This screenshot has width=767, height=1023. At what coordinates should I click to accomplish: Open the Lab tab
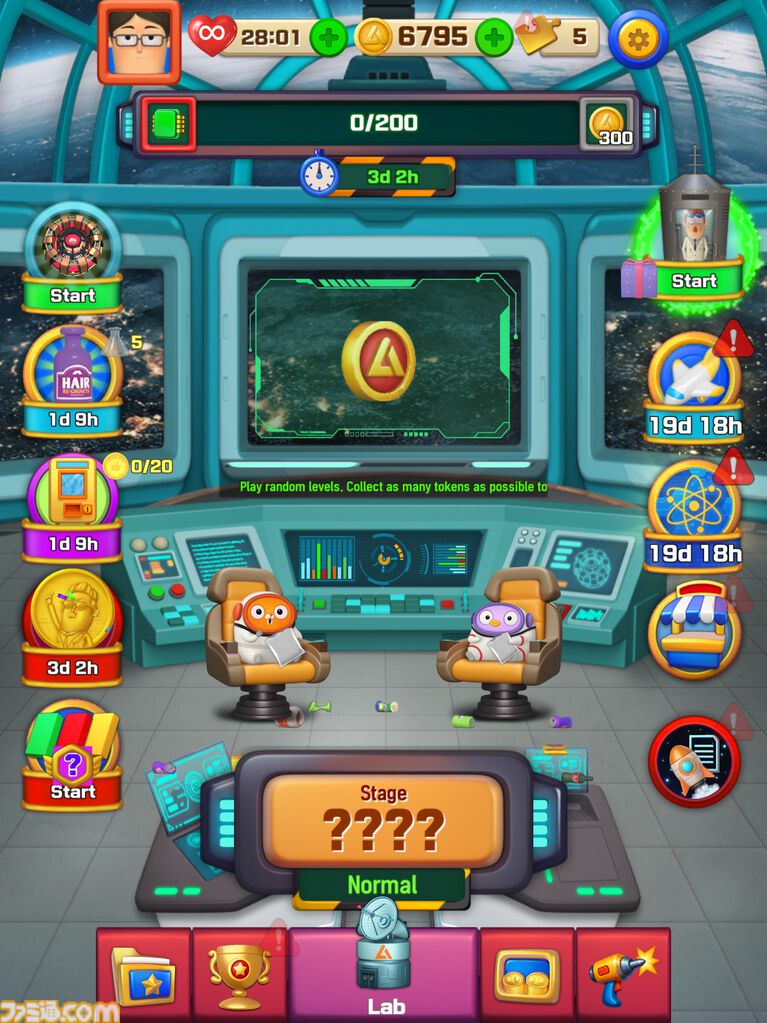pyautogui.click(x=384, y=976)
